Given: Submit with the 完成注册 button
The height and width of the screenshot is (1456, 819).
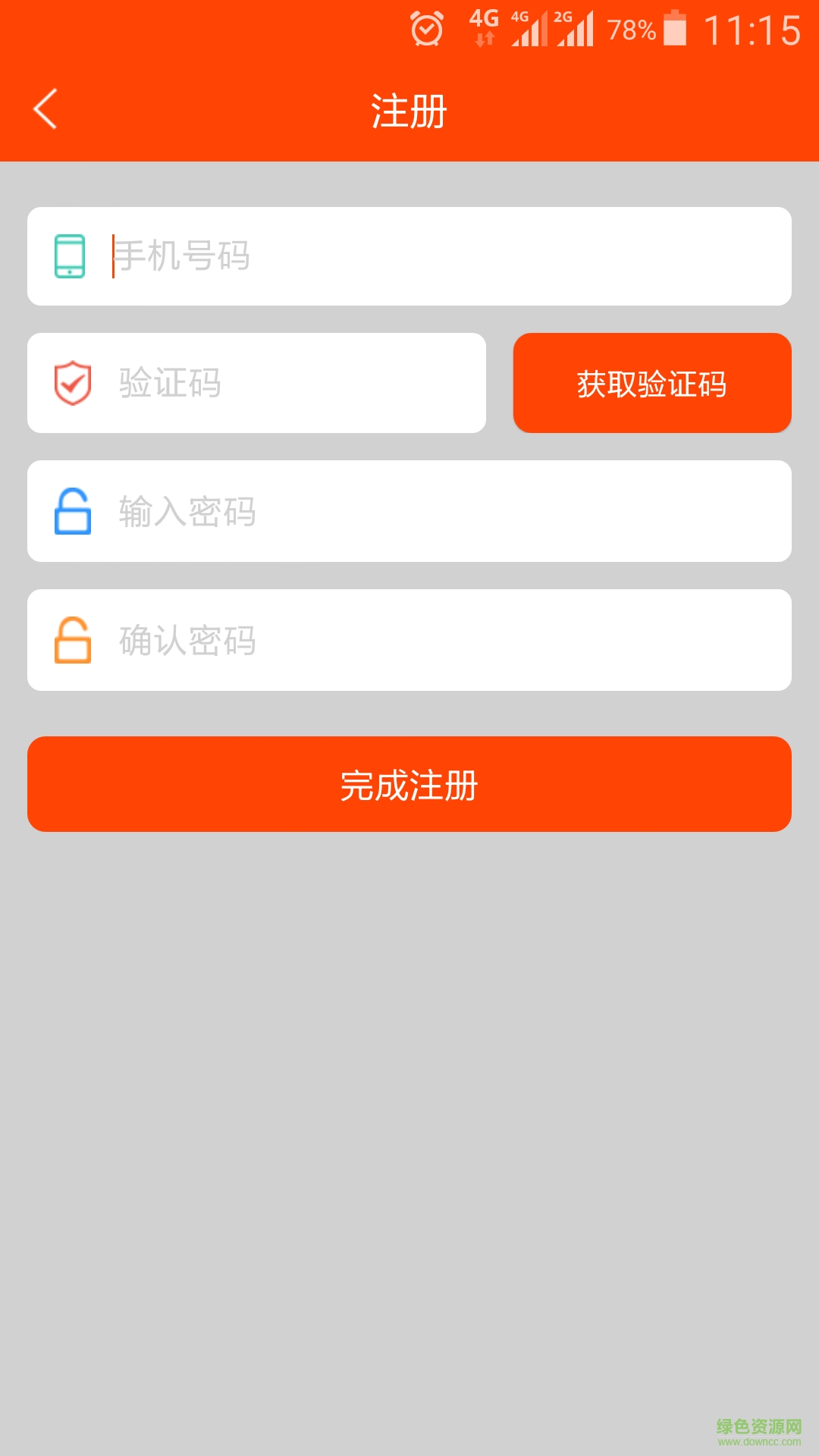Looking at the screenshot, I should pos(409,784).
